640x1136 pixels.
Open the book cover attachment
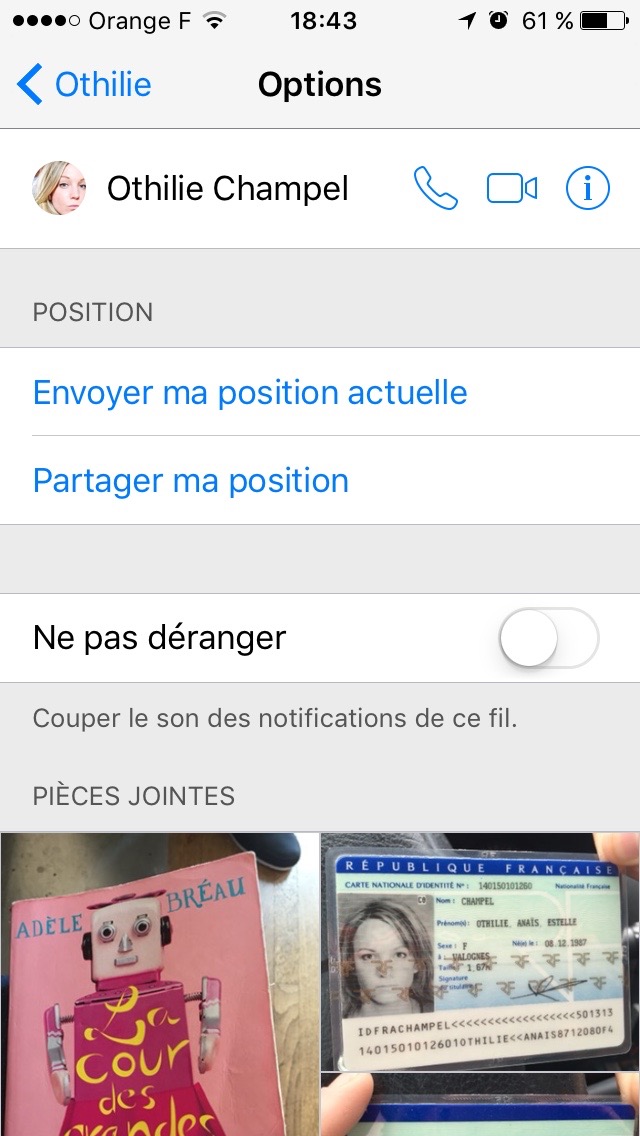[160, 985]
